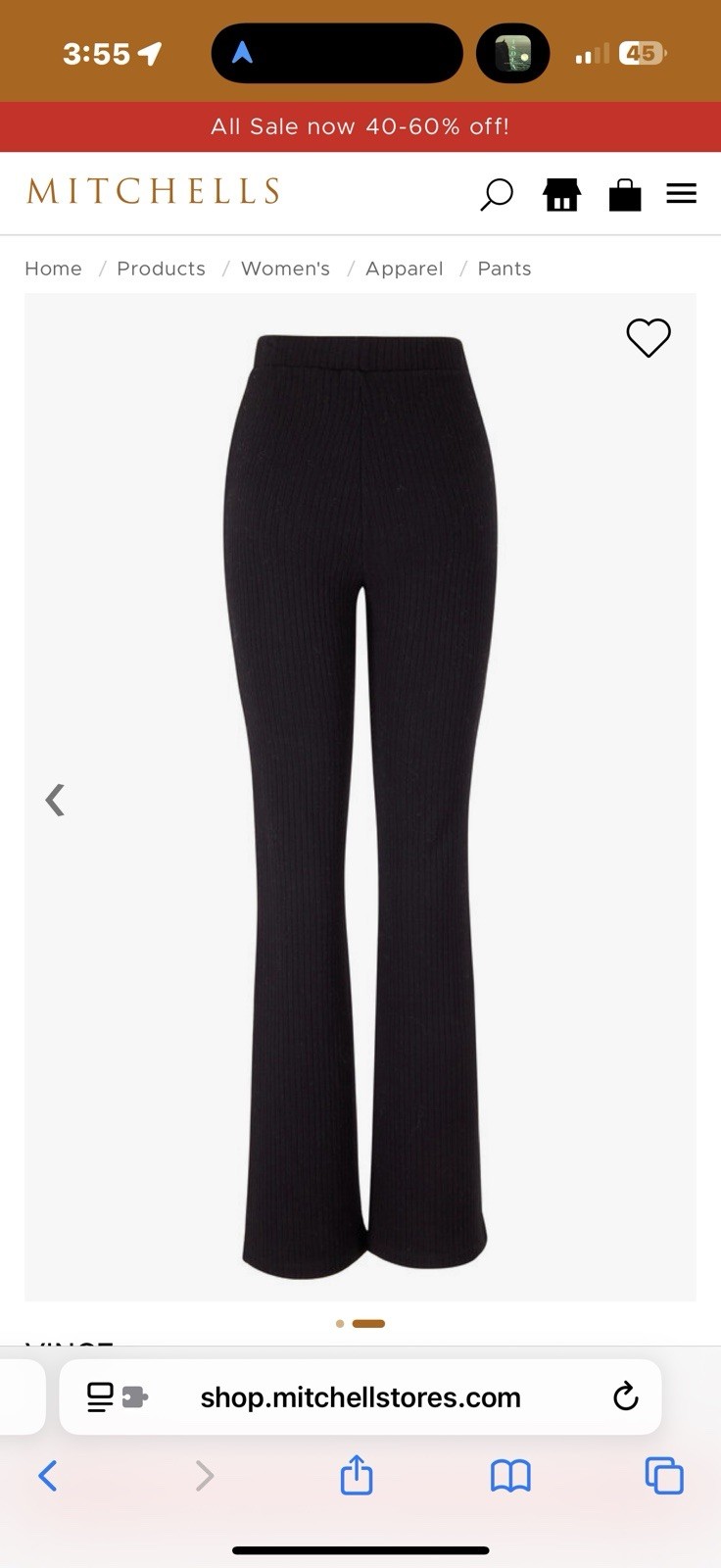The image size is (721, 1568).
Task: Open Women's breadcrumb link
Action: (x=285, y=269)
